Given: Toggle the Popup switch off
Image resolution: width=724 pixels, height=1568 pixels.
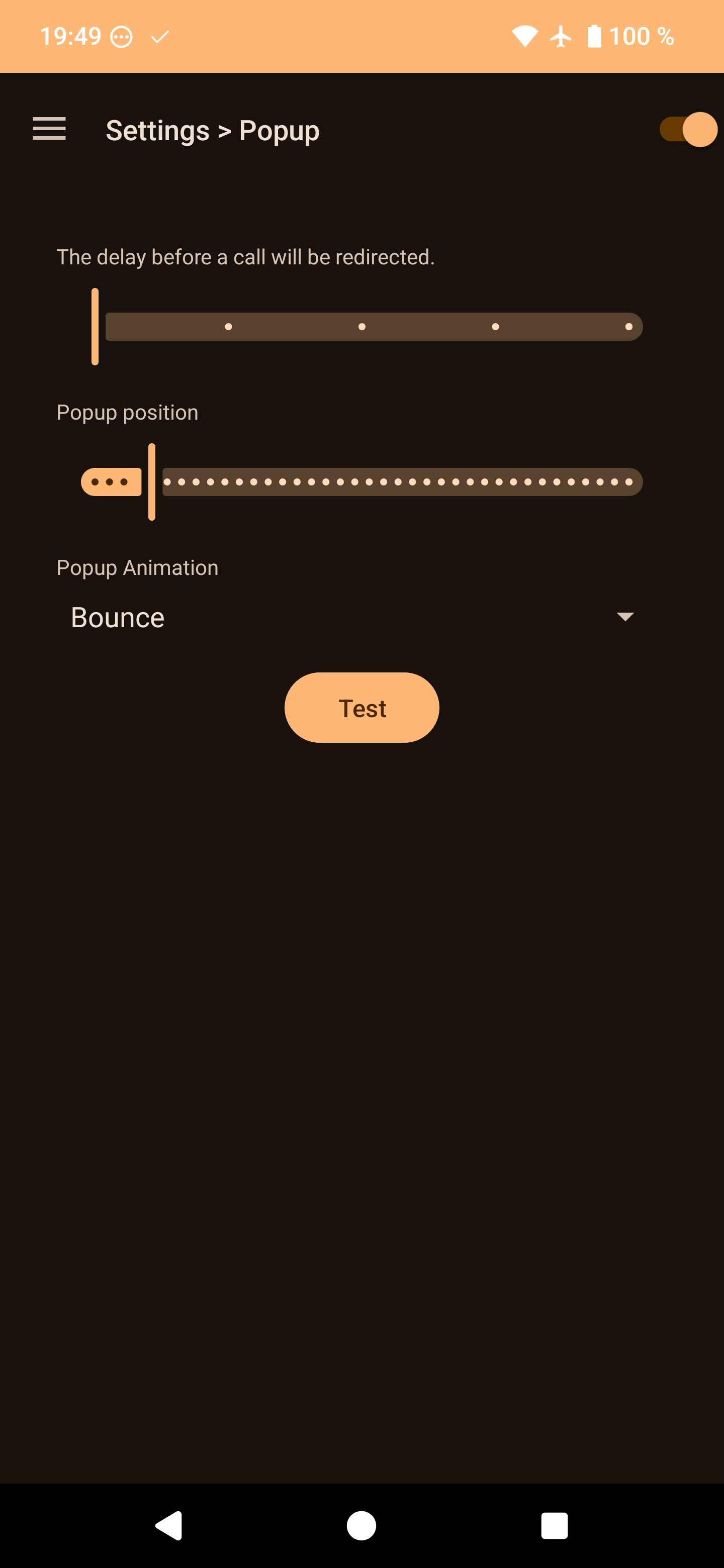Looking at the screenshot, I should tap(688, 129).
